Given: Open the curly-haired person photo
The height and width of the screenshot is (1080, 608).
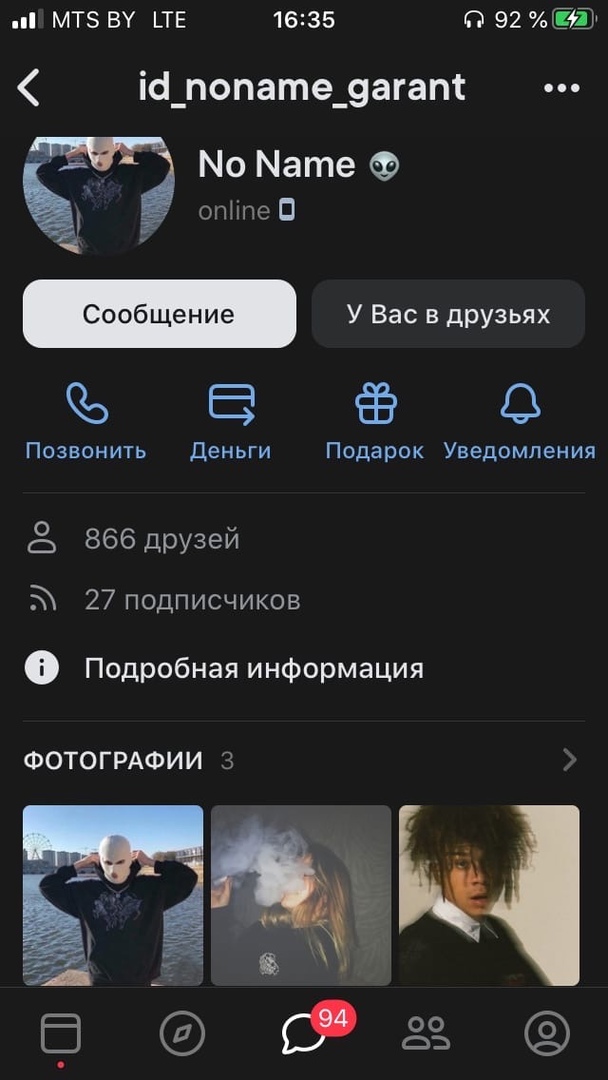Looking at the screenshot, I should [489, 895].
